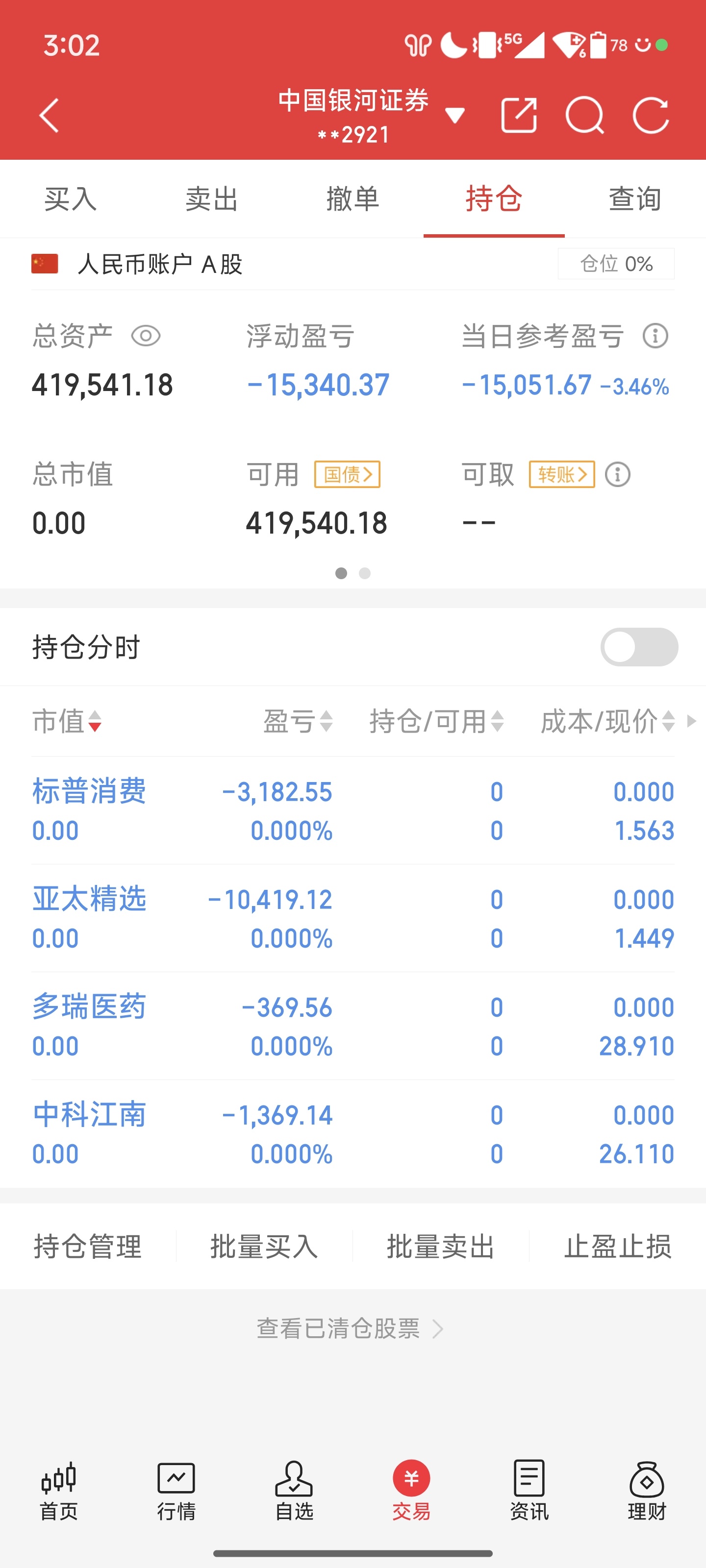The height and width of the screenshot is (1568, 706).
Task: Refresh the holdings data
Action: click(651, 115)
